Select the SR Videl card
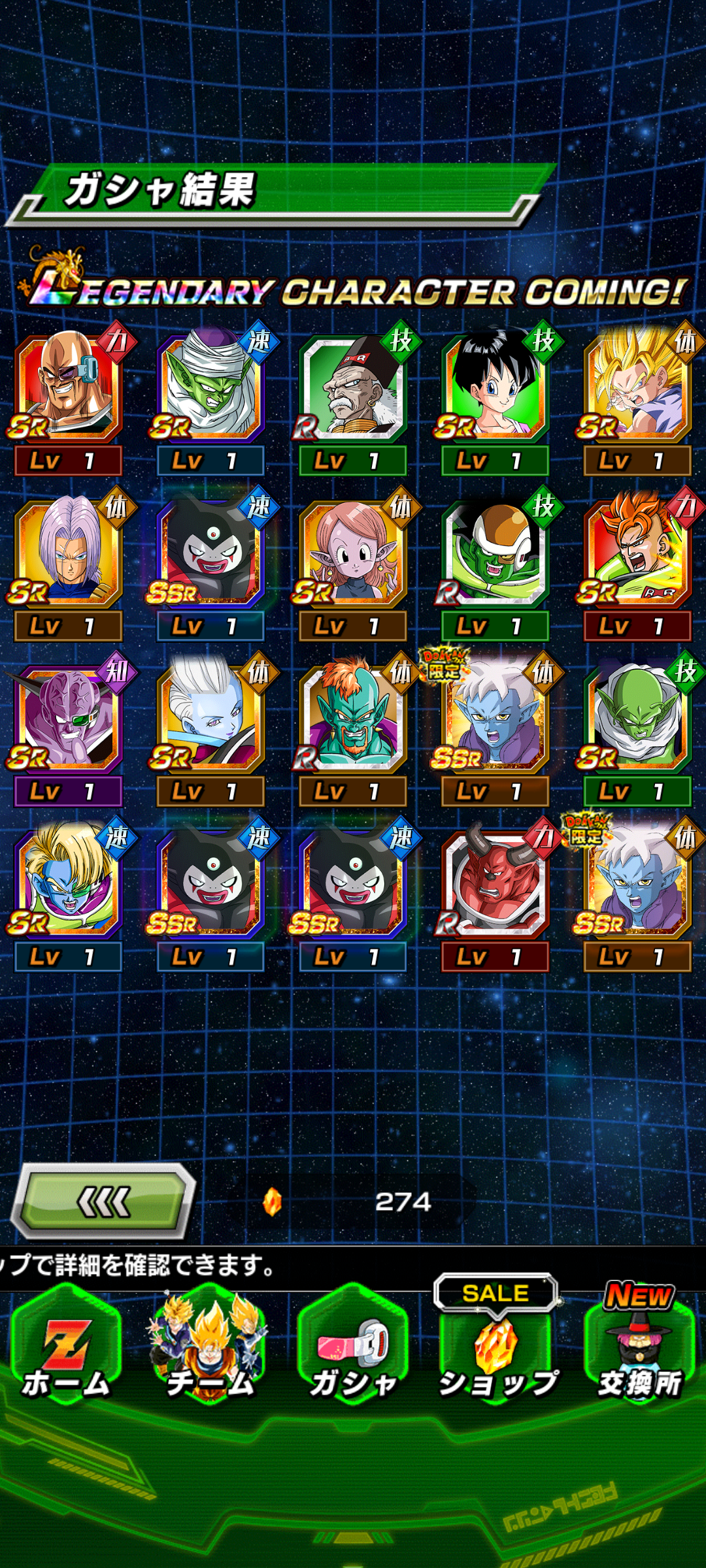Image resolution: width=706 pixels, height=1568 pixels. (x=496, y=387)
